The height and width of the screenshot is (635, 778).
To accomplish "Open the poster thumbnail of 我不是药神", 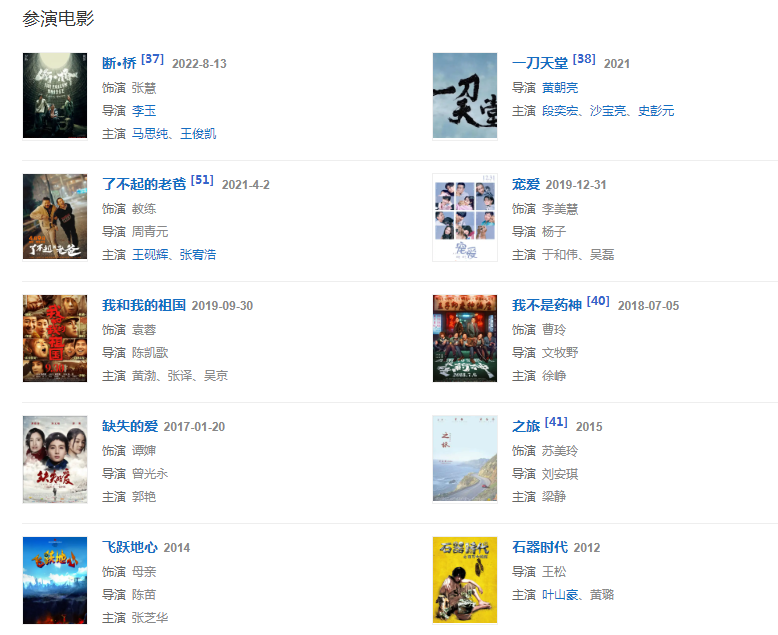I will (x=464, y=338).
